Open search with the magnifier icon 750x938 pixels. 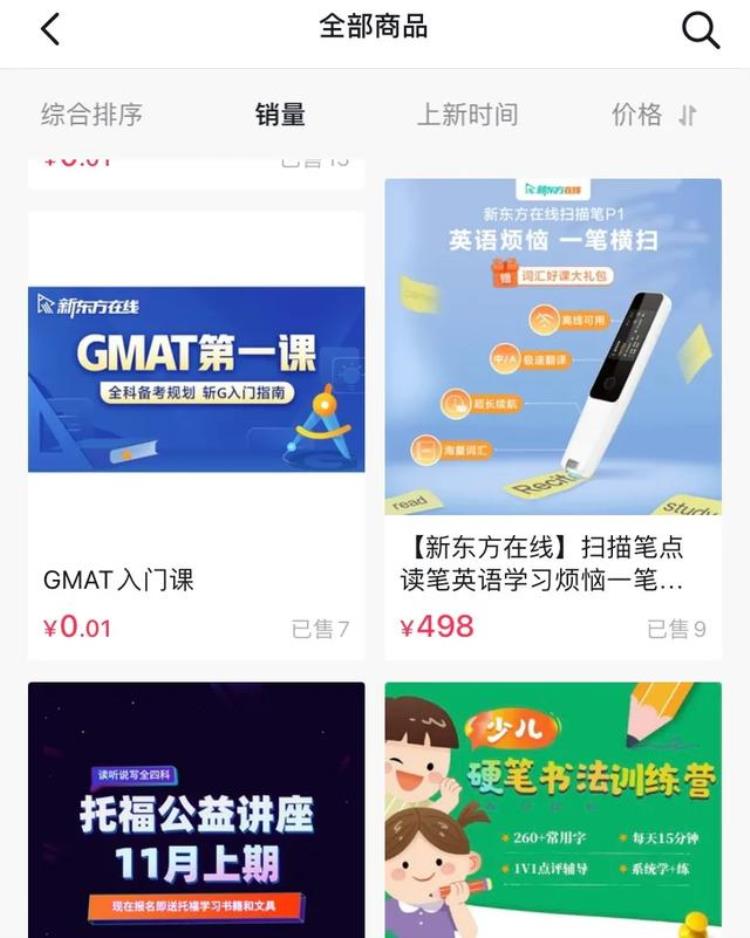(x=700, y=31)
